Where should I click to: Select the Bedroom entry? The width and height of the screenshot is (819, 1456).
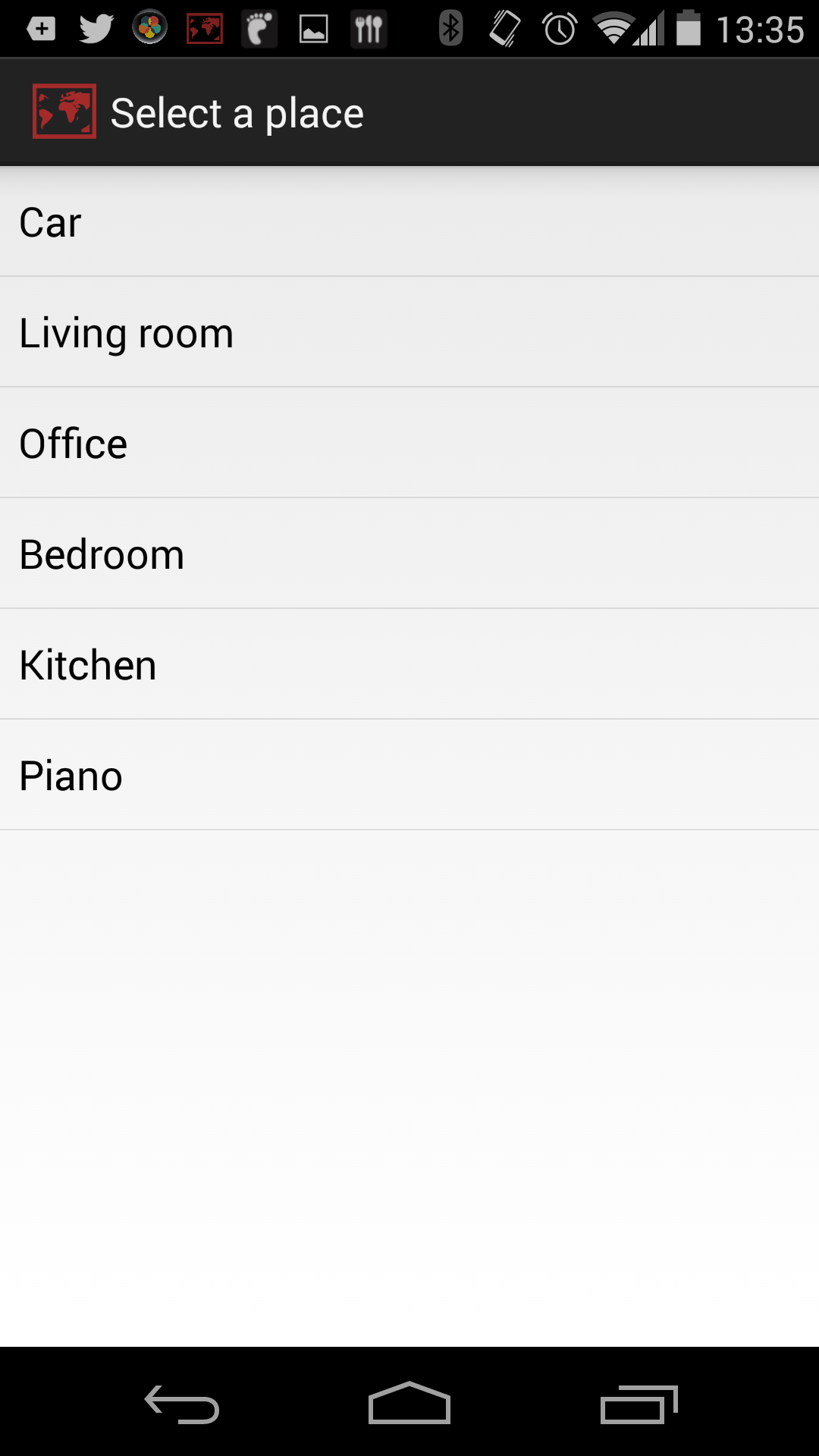(409, 554)
